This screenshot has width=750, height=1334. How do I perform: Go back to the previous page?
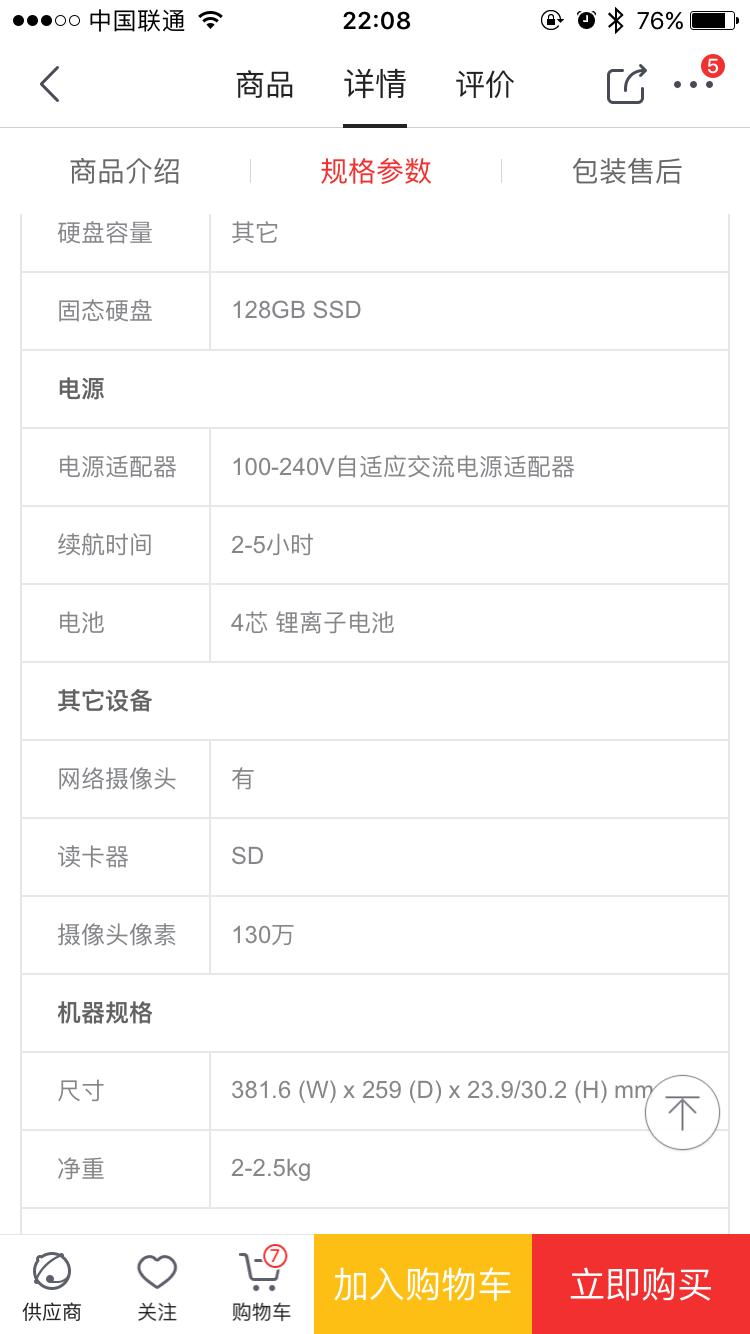click(50, 85)
